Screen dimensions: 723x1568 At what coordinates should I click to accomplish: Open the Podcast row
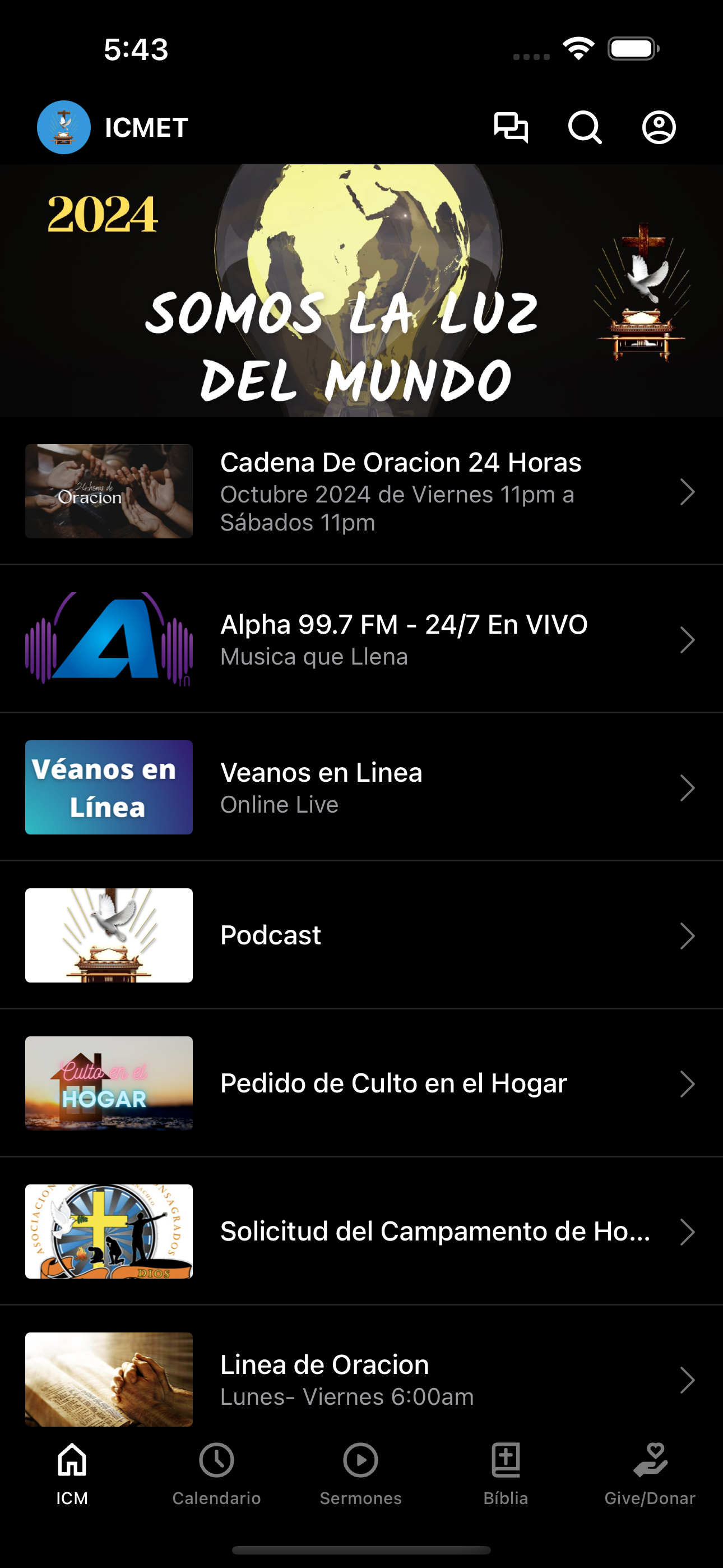[361, 935]
